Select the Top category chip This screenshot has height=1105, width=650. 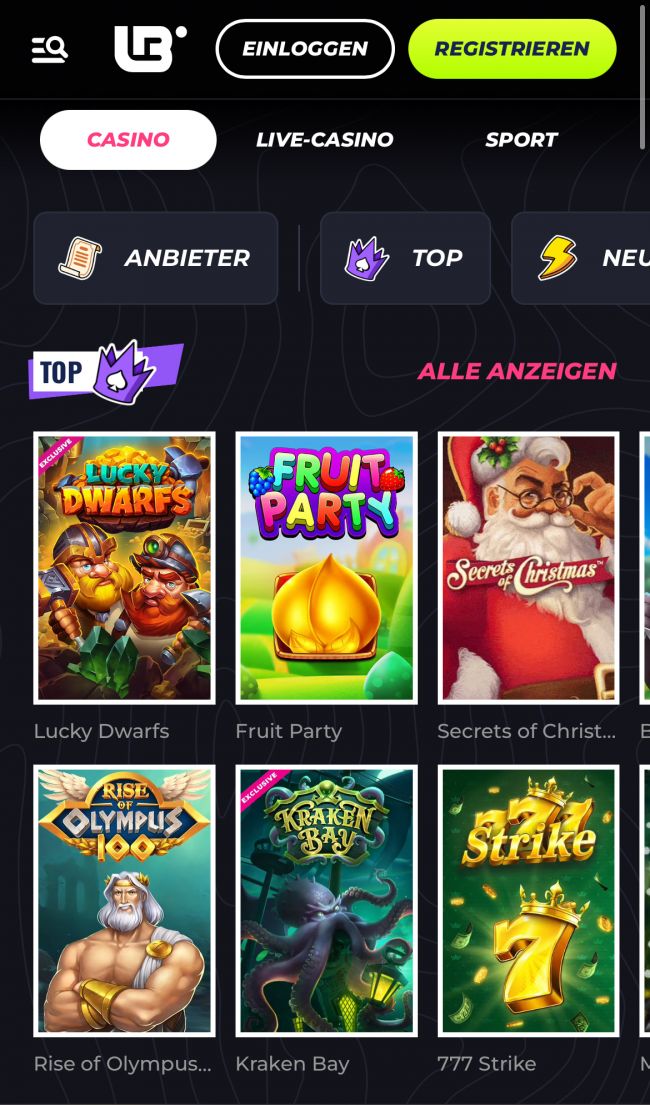coord(405,258)
